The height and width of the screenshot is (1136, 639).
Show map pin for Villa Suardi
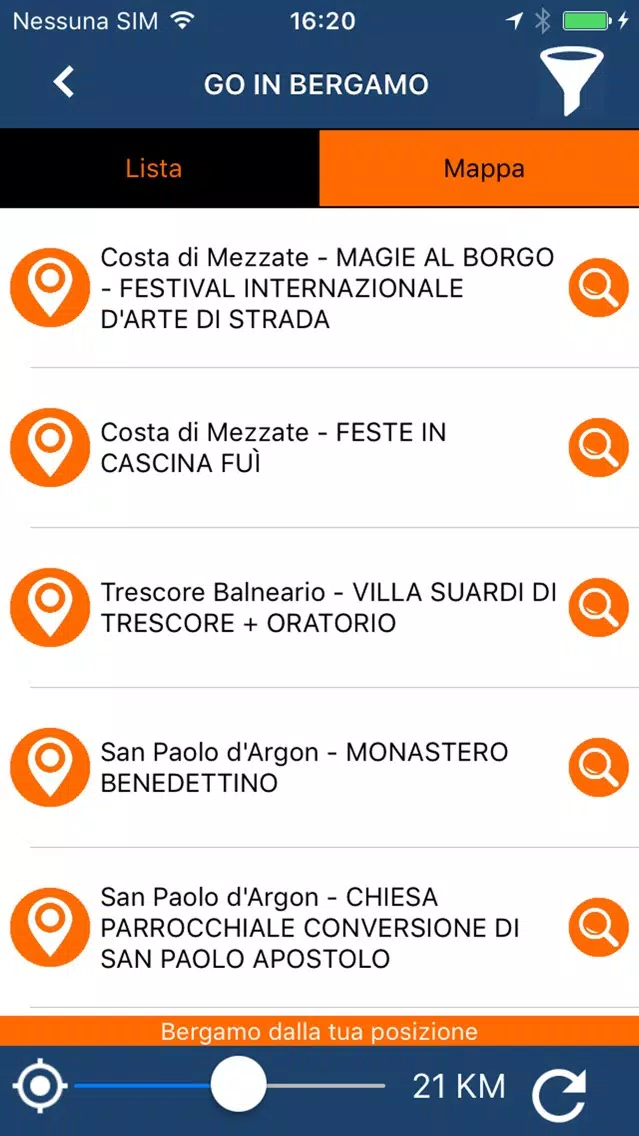[x=49, y=607]
